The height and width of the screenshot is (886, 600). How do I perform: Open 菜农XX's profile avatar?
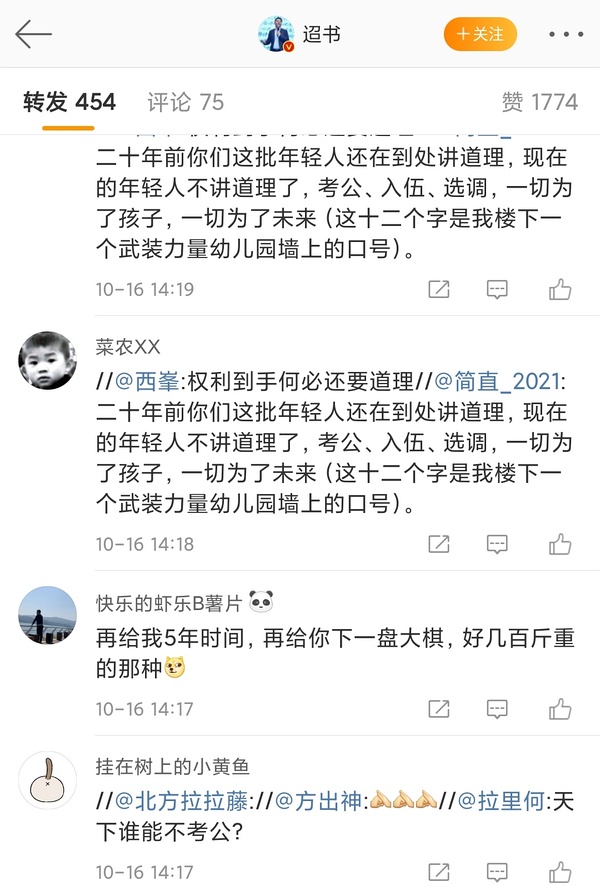click(47, 360)
